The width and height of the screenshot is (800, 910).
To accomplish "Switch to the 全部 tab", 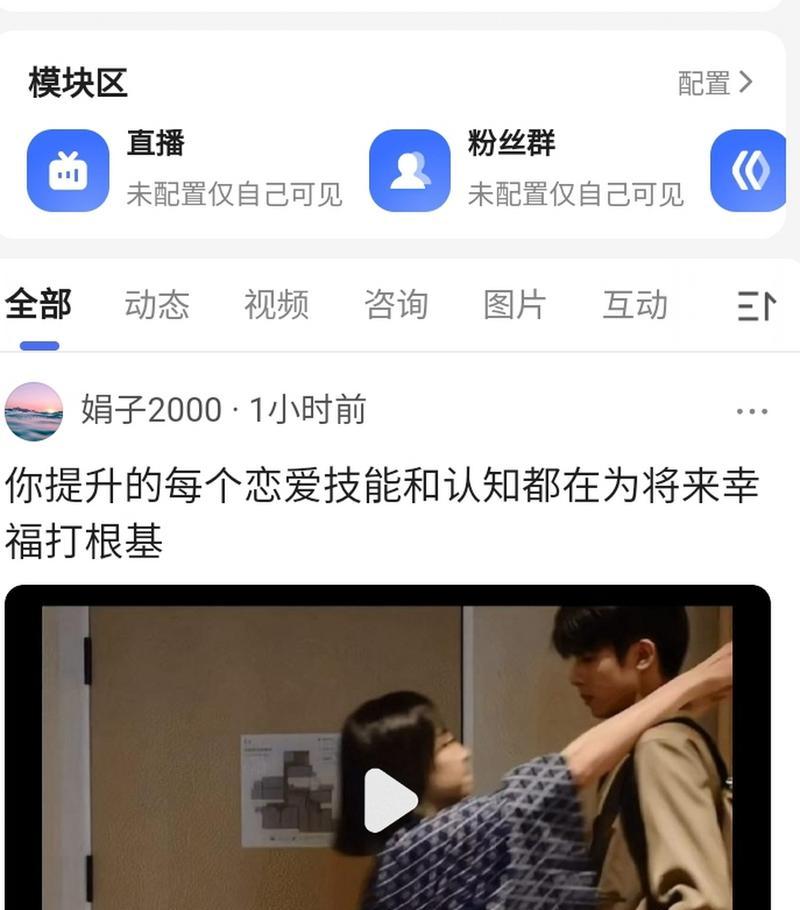I will [39, 305].
